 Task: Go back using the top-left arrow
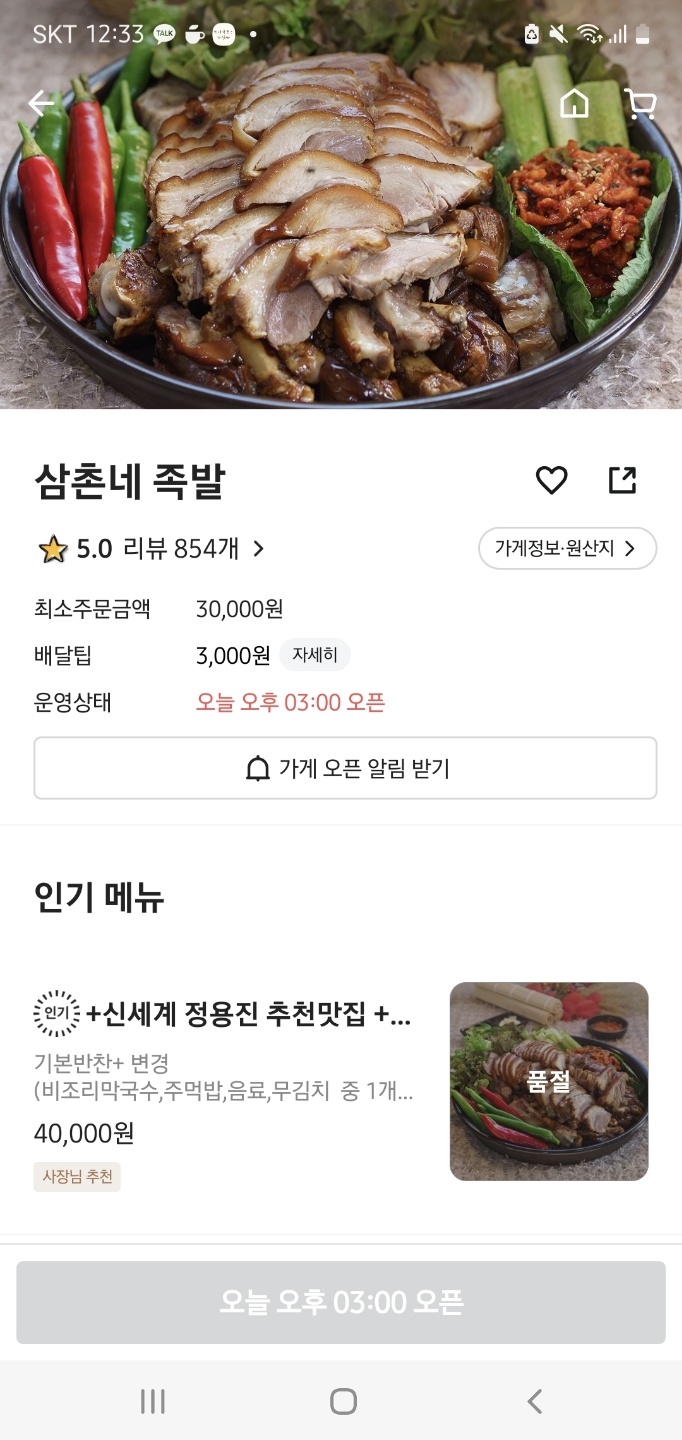click(x=41, y=103)
